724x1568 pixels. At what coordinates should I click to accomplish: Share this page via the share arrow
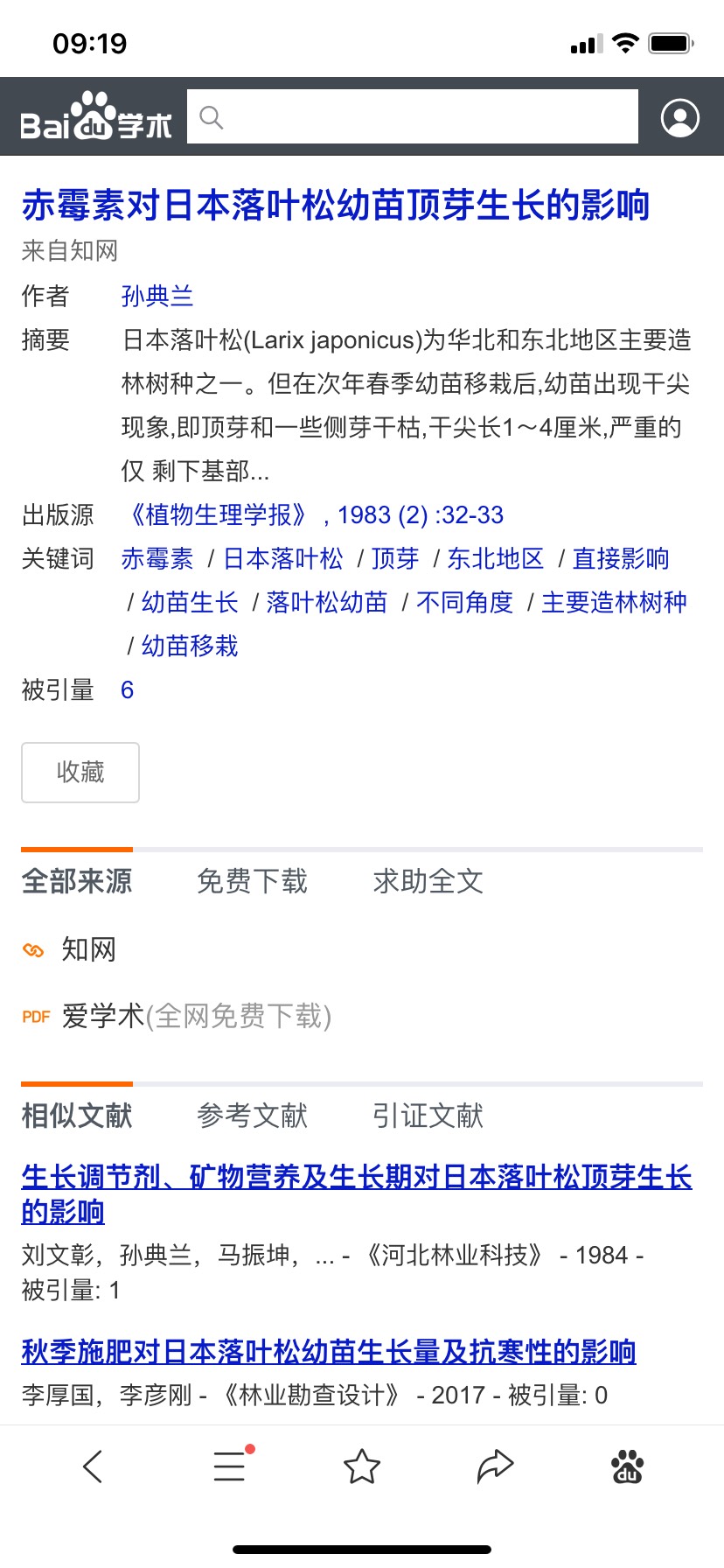pyautogui.click(x=495, y=1466)
